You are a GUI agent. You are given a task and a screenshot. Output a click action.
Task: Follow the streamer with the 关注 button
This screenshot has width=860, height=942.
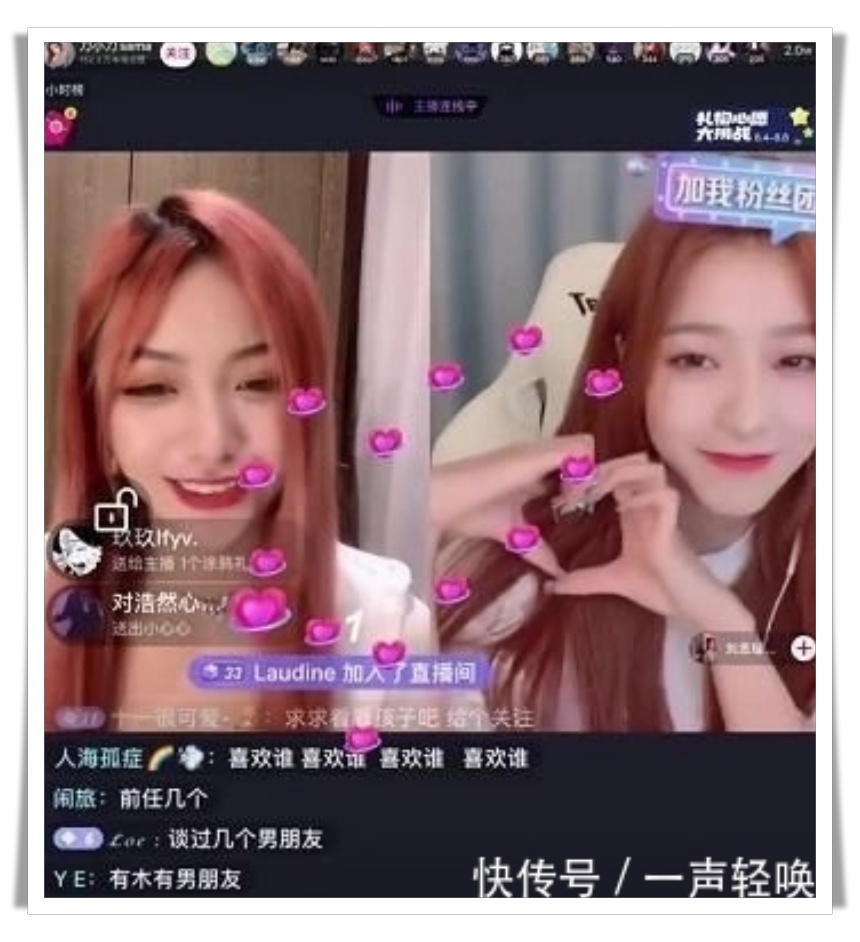pyautogui.click(x=178, y=53)
